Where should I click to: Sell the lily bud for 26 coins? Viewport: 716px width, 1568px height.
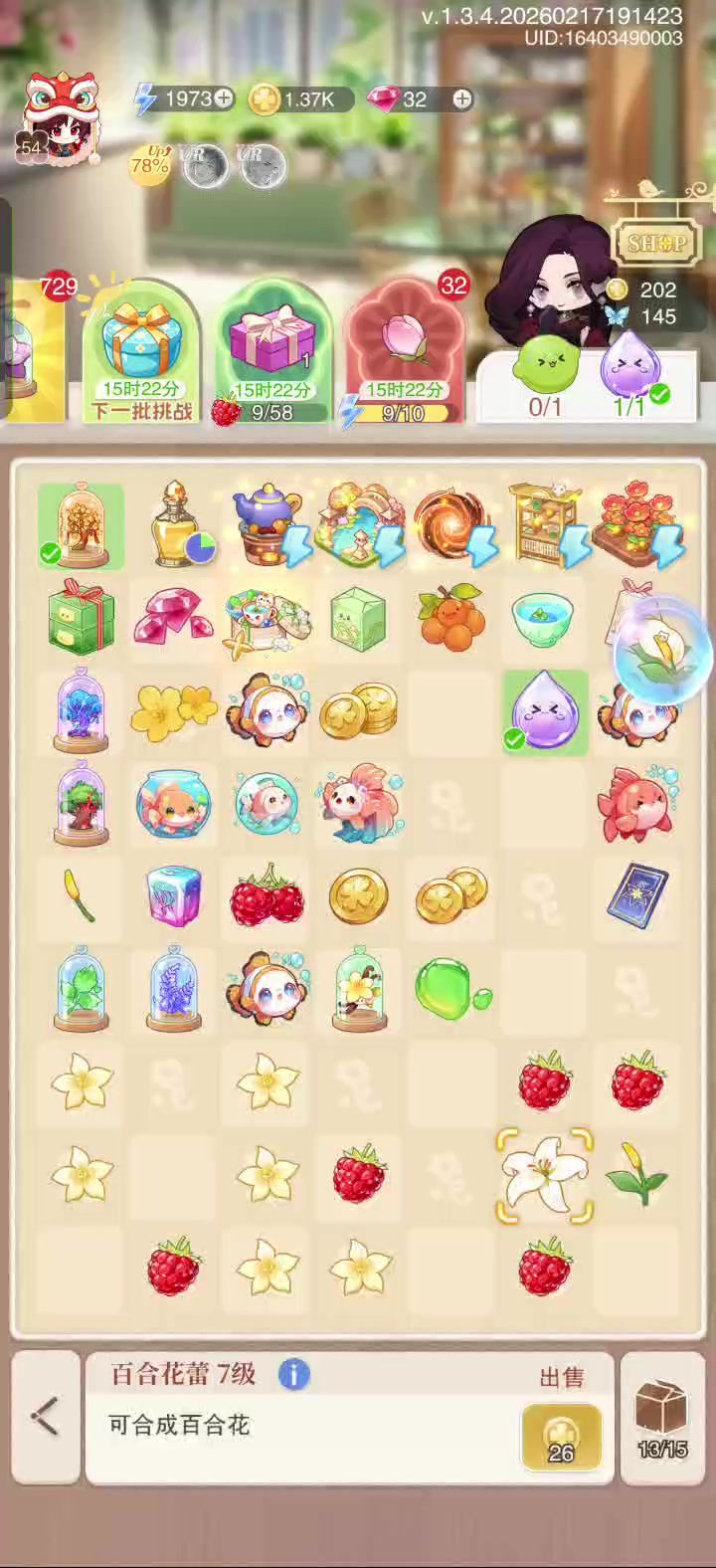click(x=561, y=1438)
